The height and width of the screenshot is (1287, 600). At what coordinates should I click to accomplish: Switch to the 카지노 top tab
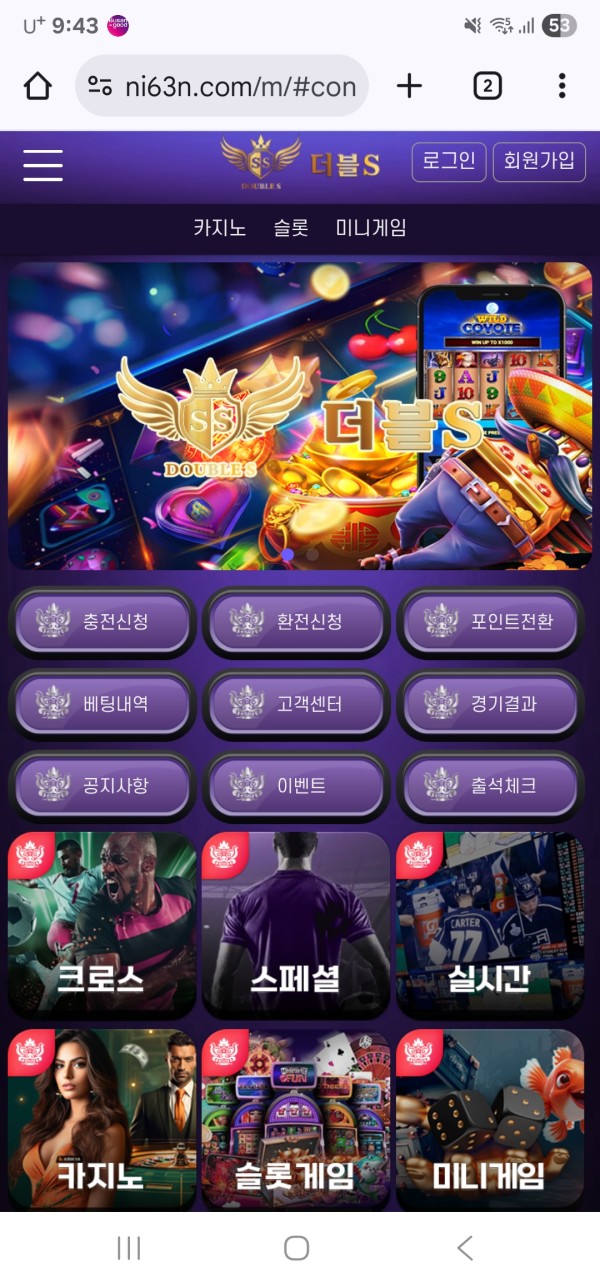[x=220, y=228]
